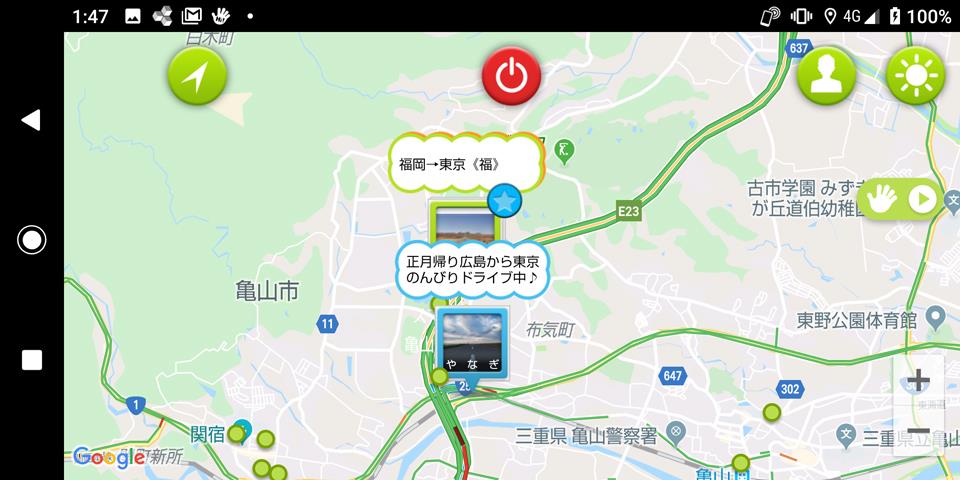Image resolution: width=960 pixels, height=480 pixels.
Task: Open the やなぎ photo thumbnail
Action: [472, 344]
